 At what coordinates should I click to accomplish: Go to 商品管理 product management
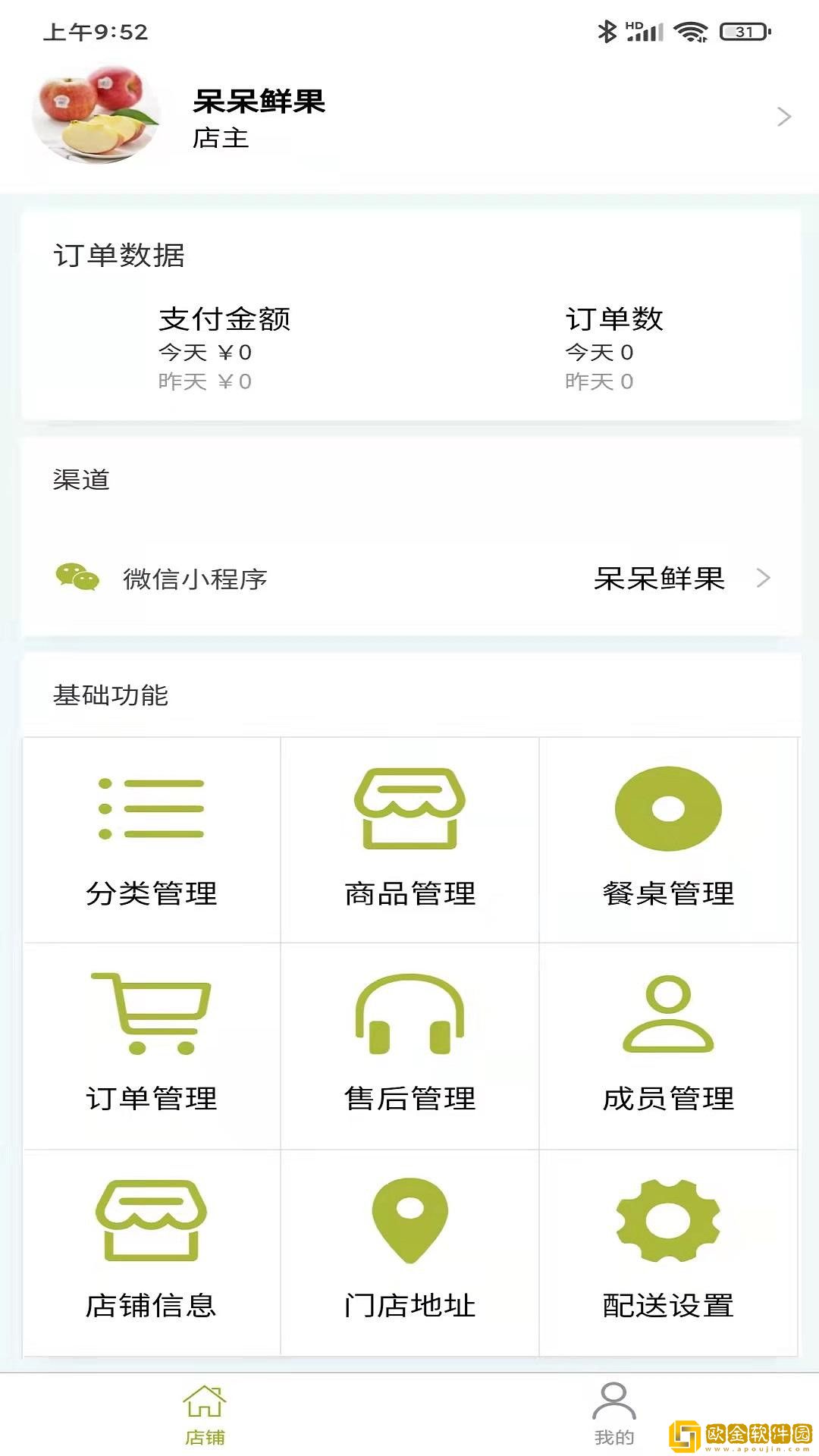click(409, 840)
